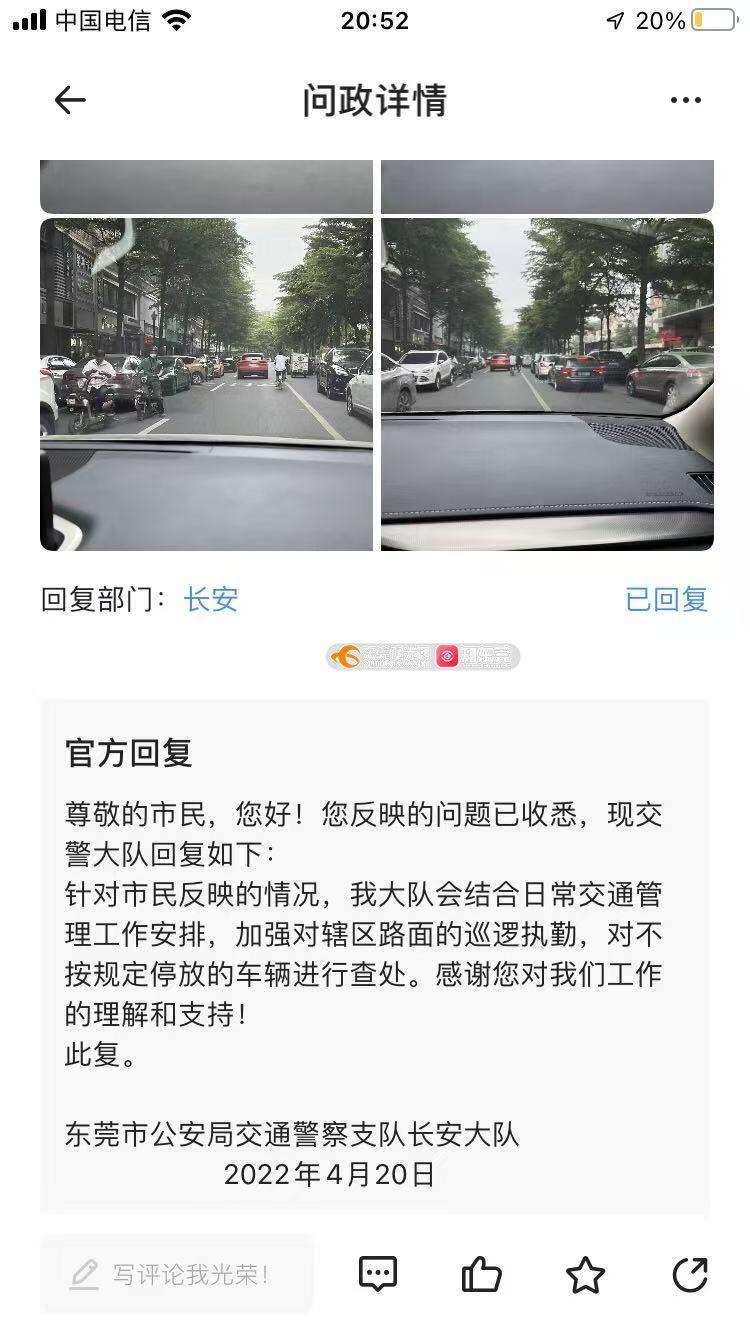750x1334 pixels.
Task: Open the right street photo of parked cars
Action: [547, 385]
